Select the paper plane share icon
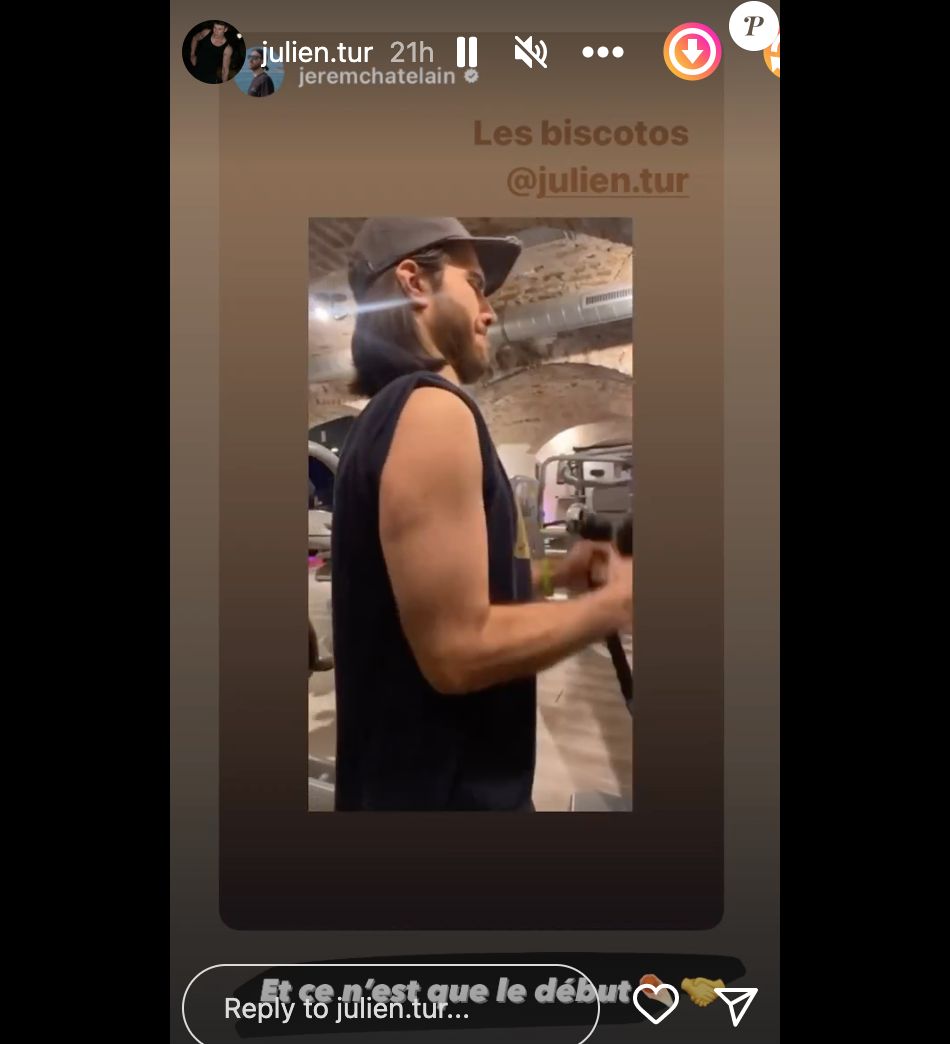This screenshot has height=1044, width=950. click(x=737, y=1008)
